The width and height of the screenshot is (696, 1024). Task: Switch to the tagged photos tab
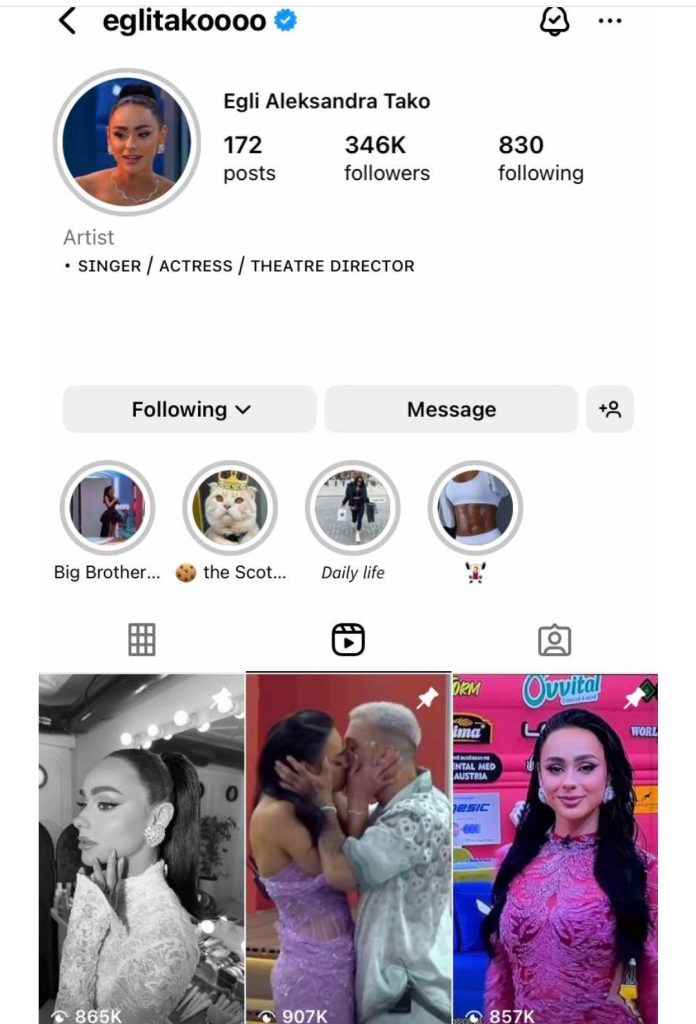pyautogui.click(x=554, y=640)
